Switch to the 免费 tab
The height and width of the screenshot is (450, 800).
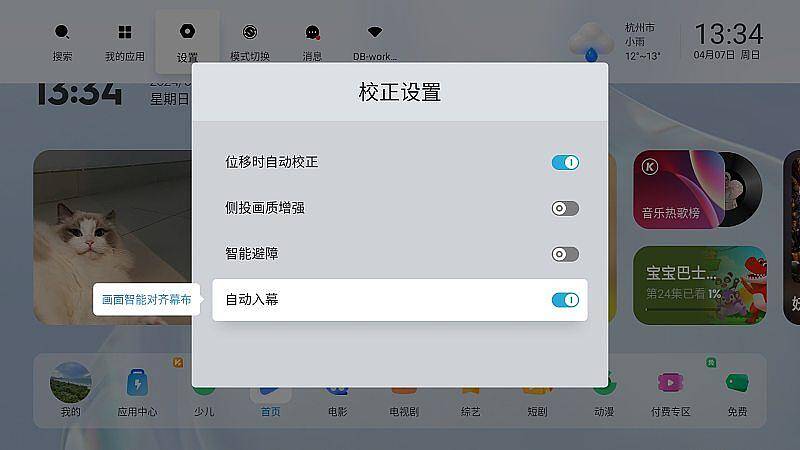[x=737, y=390]
